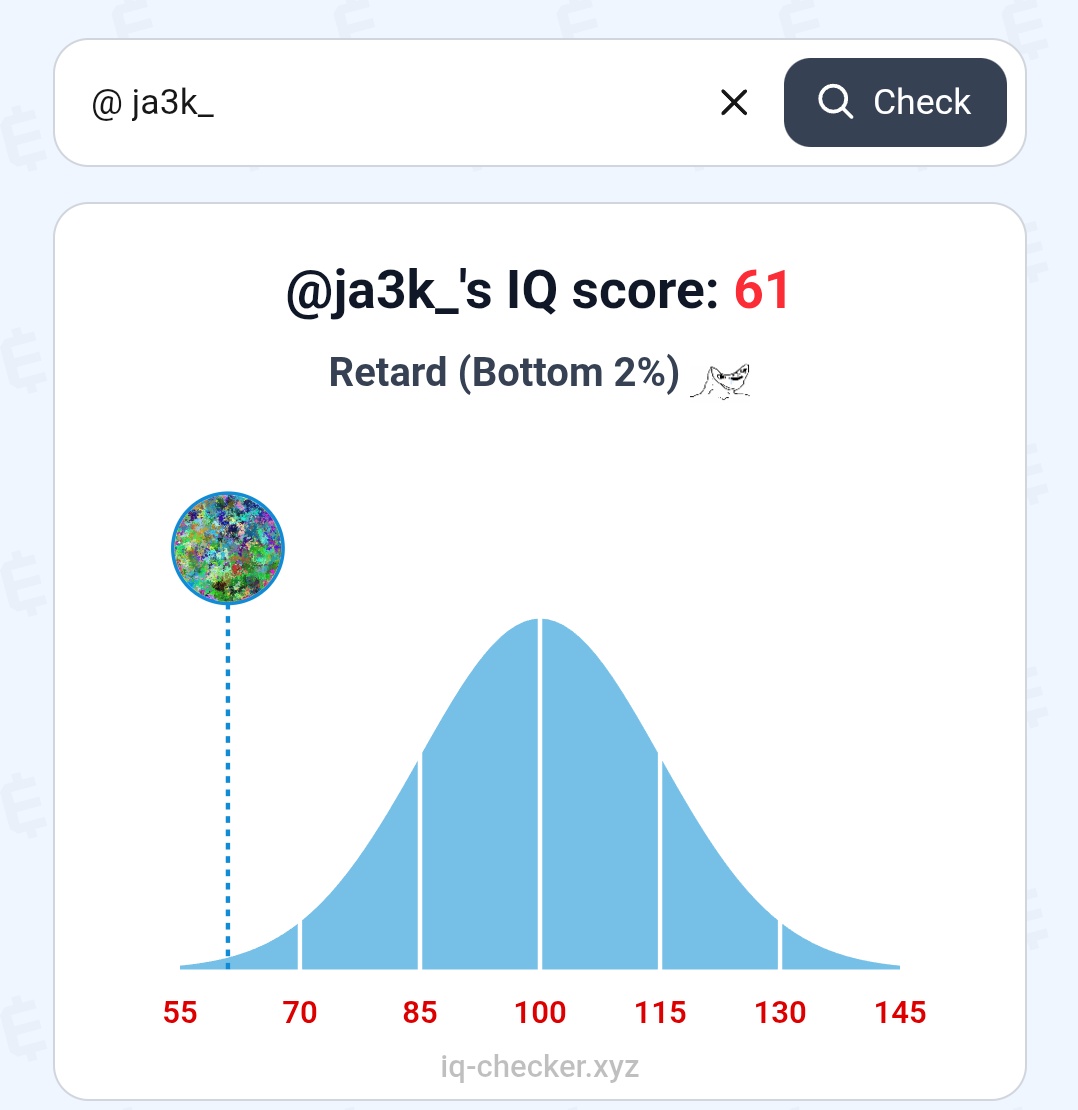Tap the username input field

coord(400,103)
